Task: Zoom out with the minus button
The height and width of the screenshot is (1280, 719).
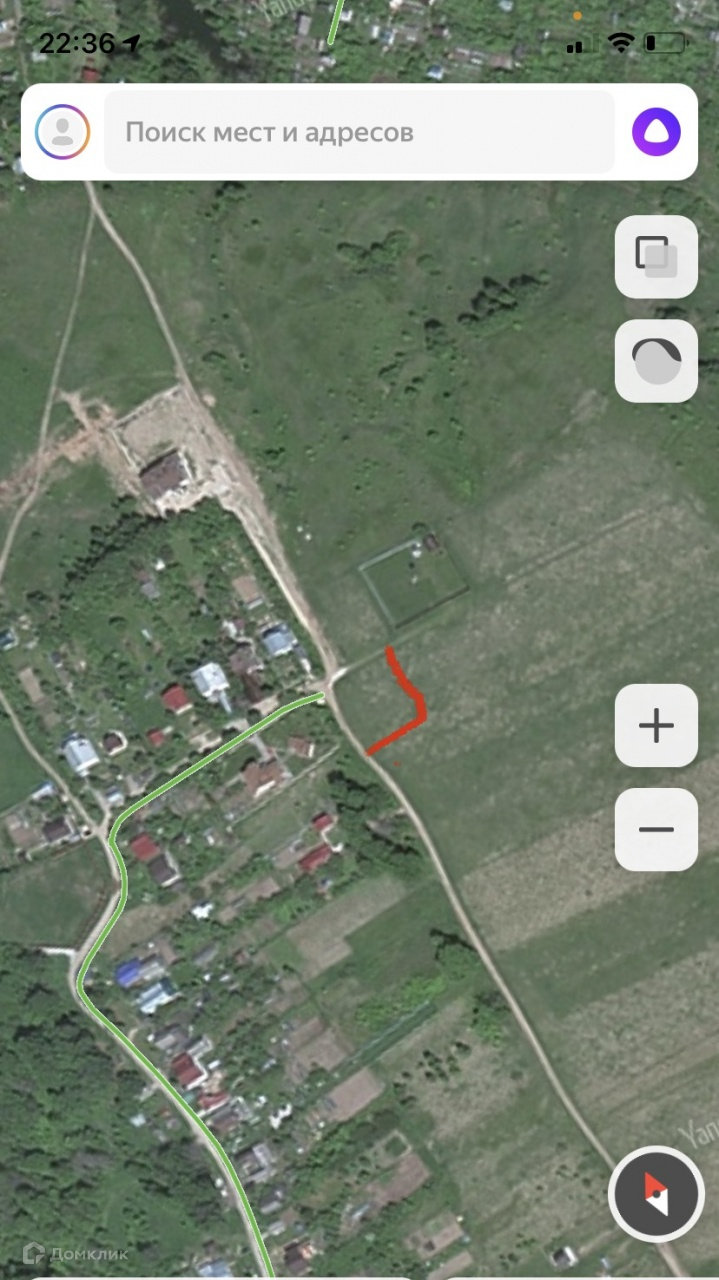Action: 656,830
